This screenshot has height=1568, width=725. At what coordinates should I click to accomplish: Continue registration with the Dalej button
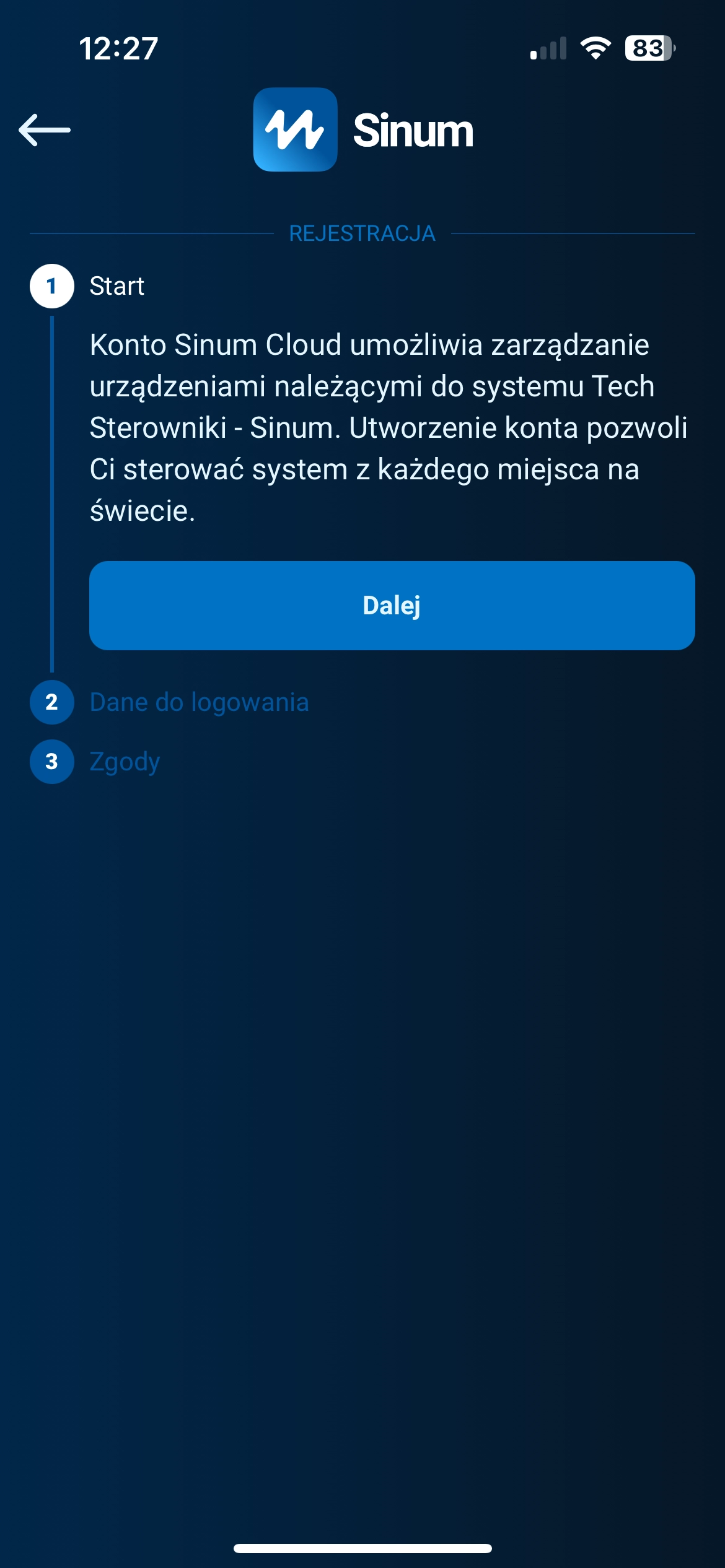tap(392, 605)
